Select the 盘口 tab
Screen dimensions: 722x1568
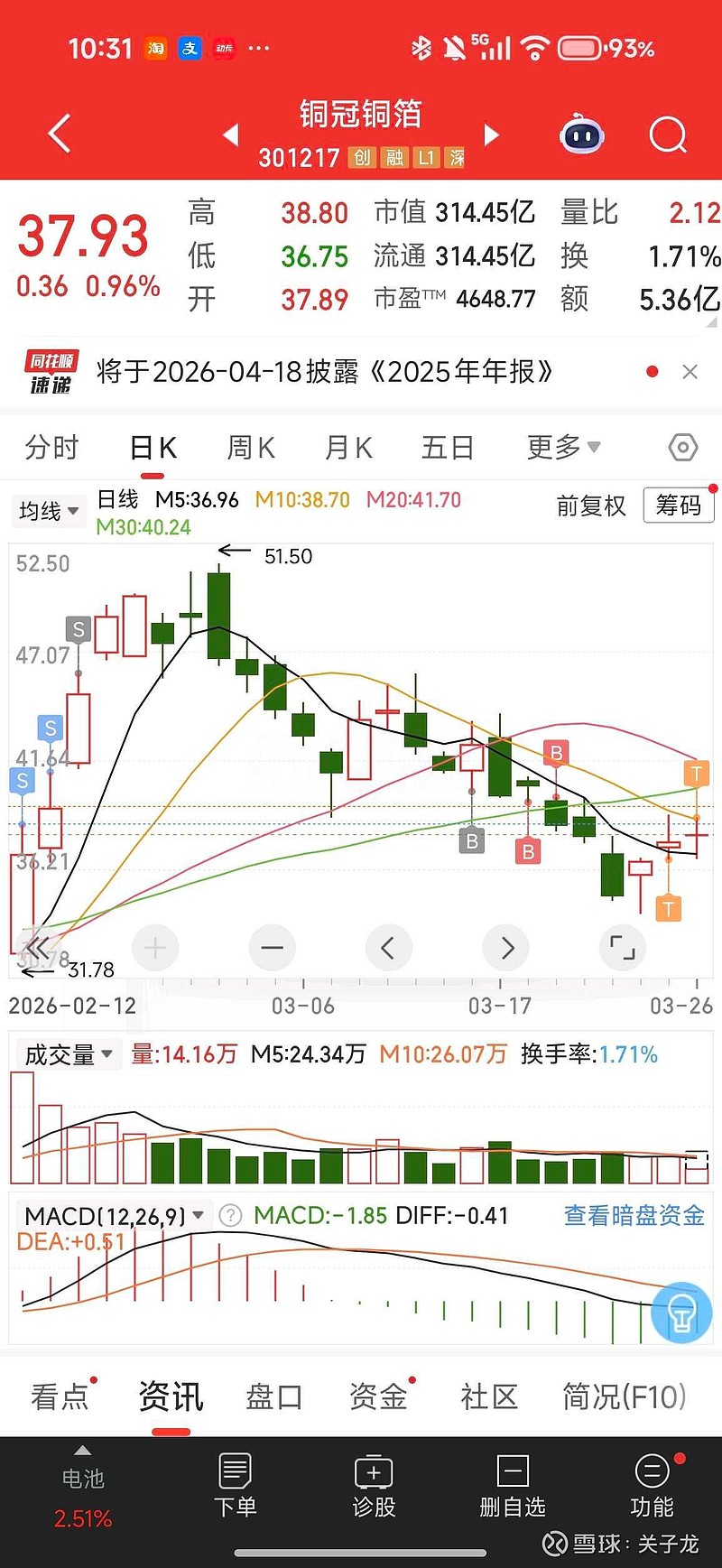[x=273, y=1396]
